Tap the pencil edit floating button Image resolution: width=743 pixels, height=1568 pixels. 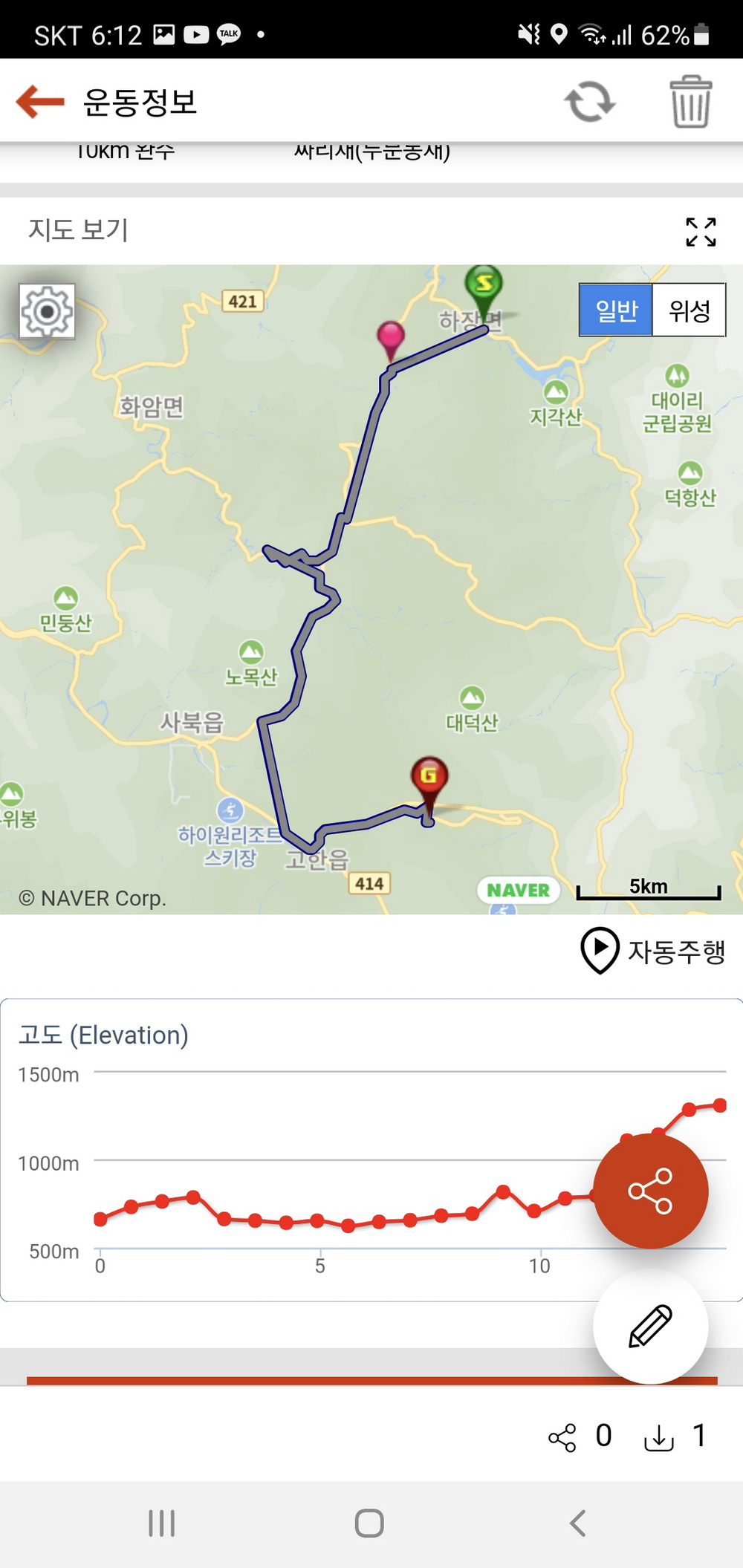pyautogui.click(x=650, y=1326)
